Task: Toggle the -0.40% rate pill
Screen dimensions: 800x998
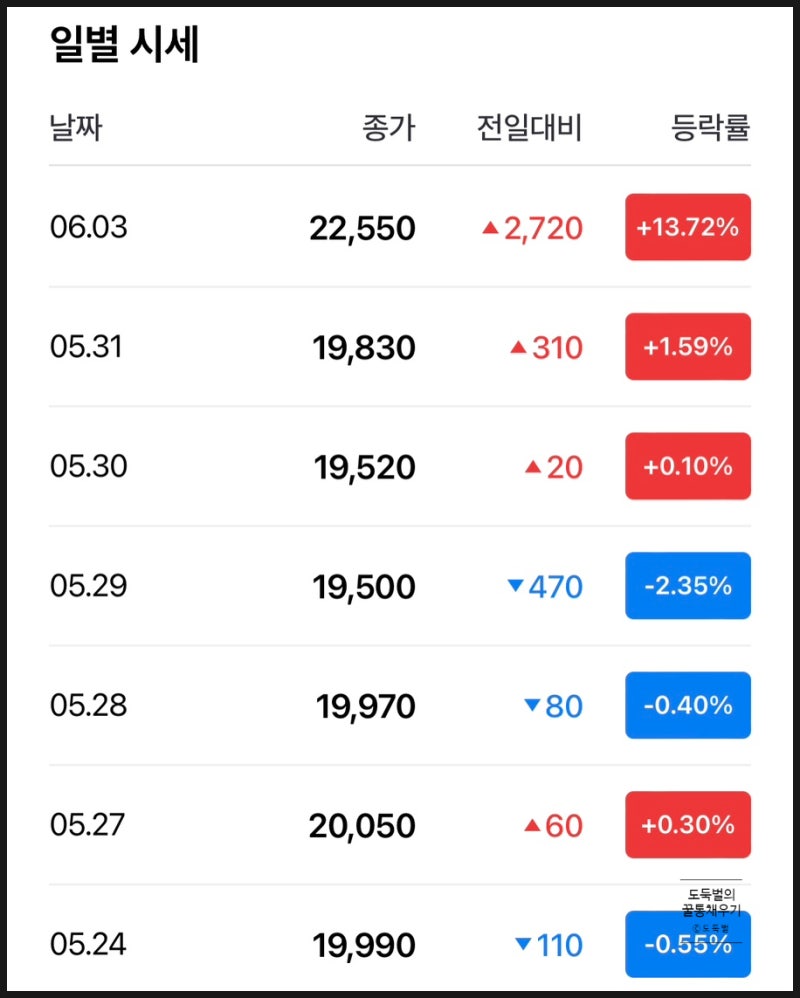Action: click(x=687, y=706)
